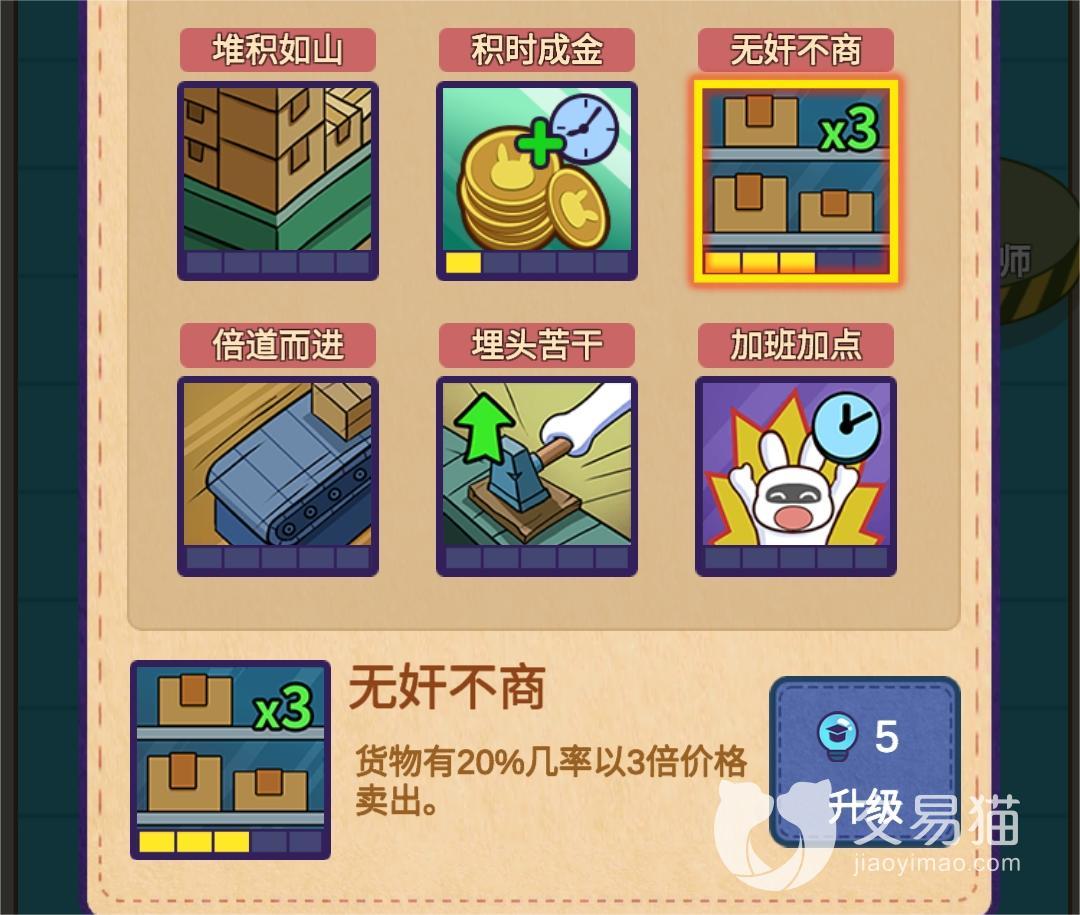Viewport: 1080px width, 915px height.
Task: Choose the 积时成金 coin skill
Action: coord(537,180)
